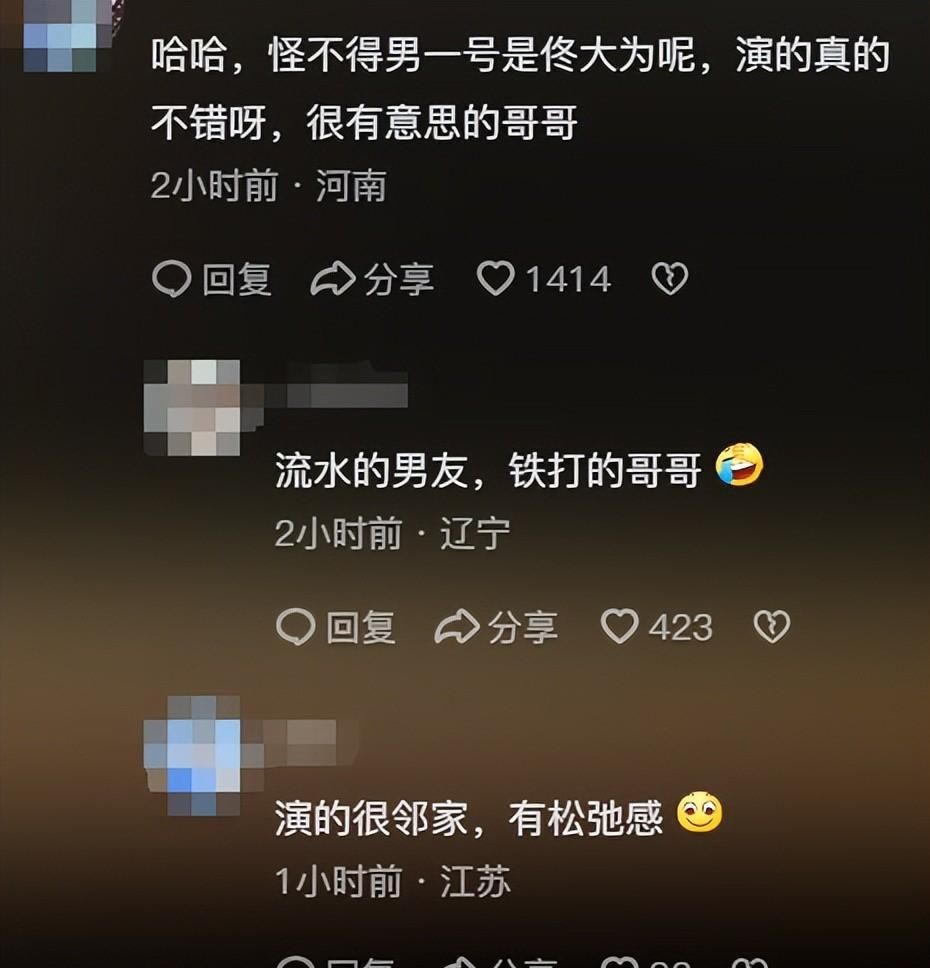930x968 pixels.
Task: Dislike the comment from 河南
Action: point(669,279)
